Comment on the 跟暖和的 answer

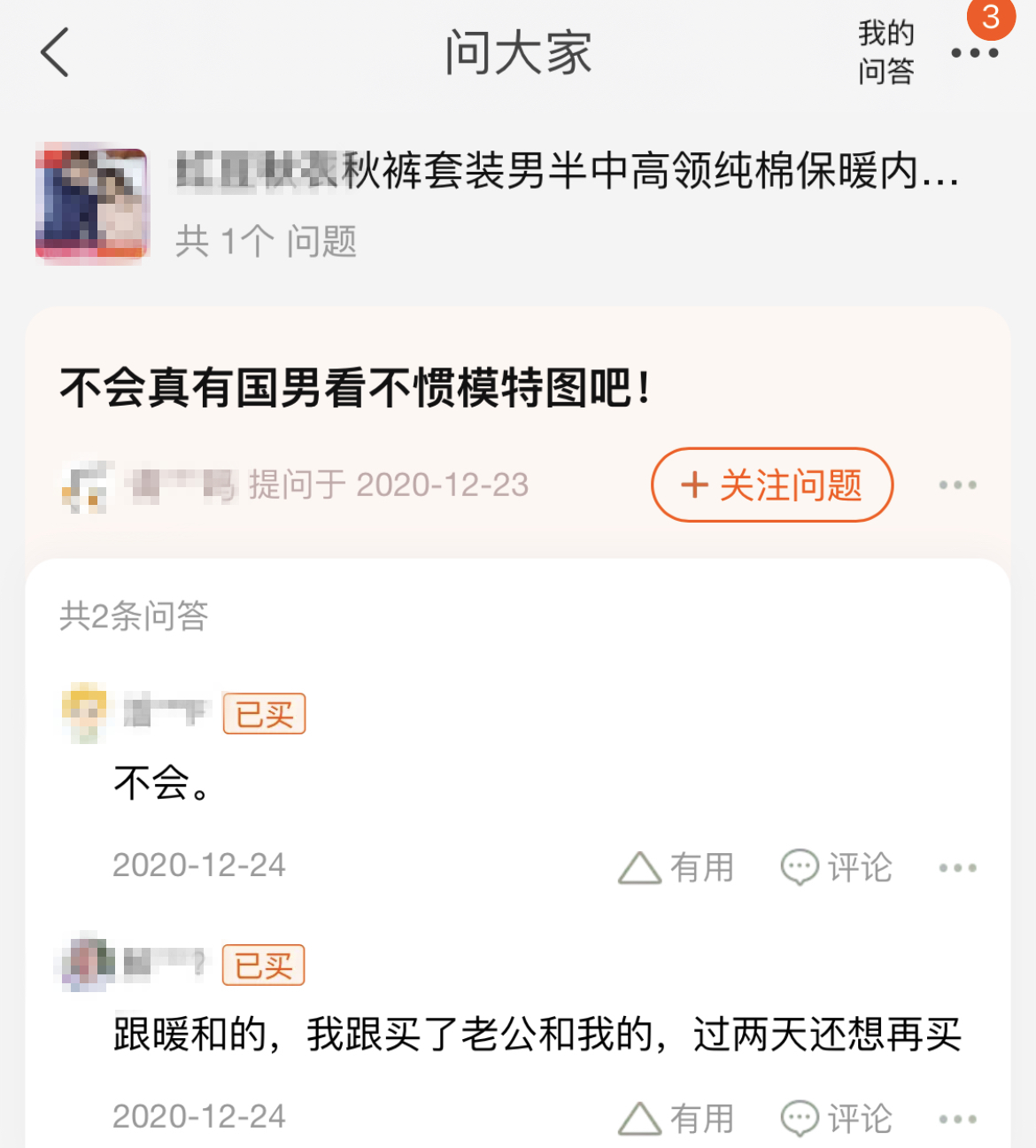(836, 1118)
